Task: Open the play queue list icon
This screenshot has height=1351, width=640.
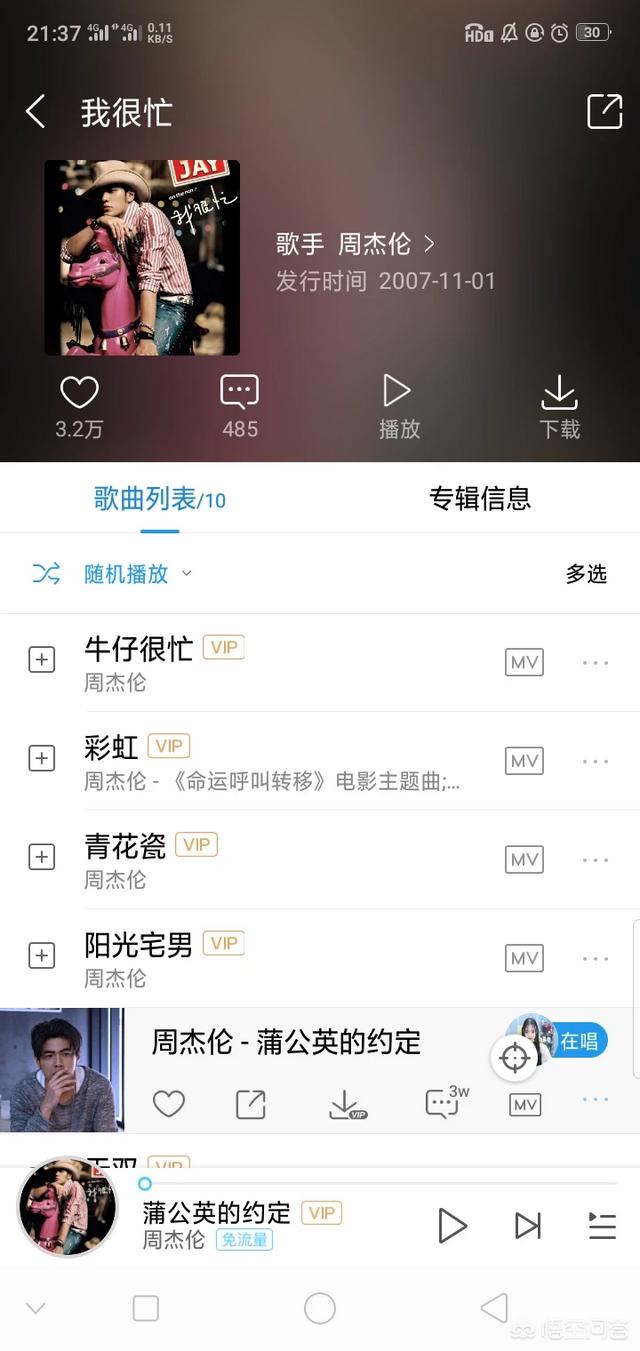Action: coord(602,1225)
